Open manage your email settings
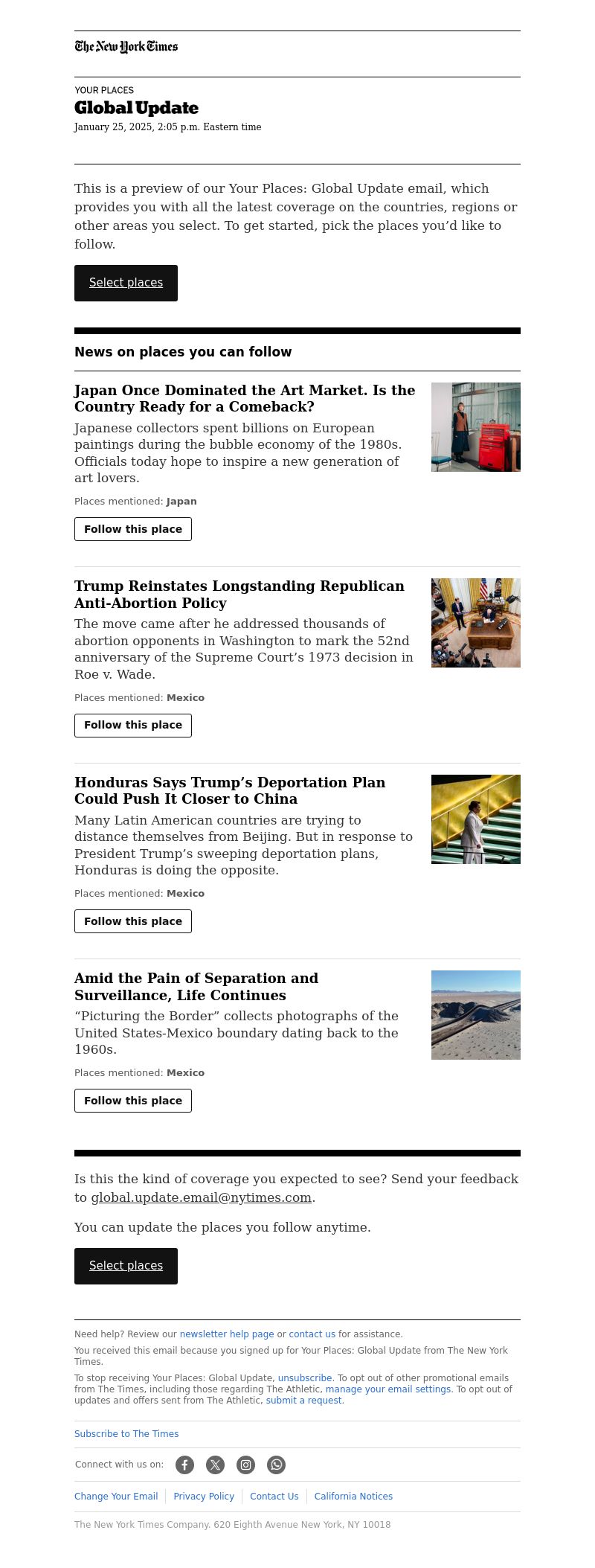This screenshot has height=1568, width=595. click(x=388, y=1389)
